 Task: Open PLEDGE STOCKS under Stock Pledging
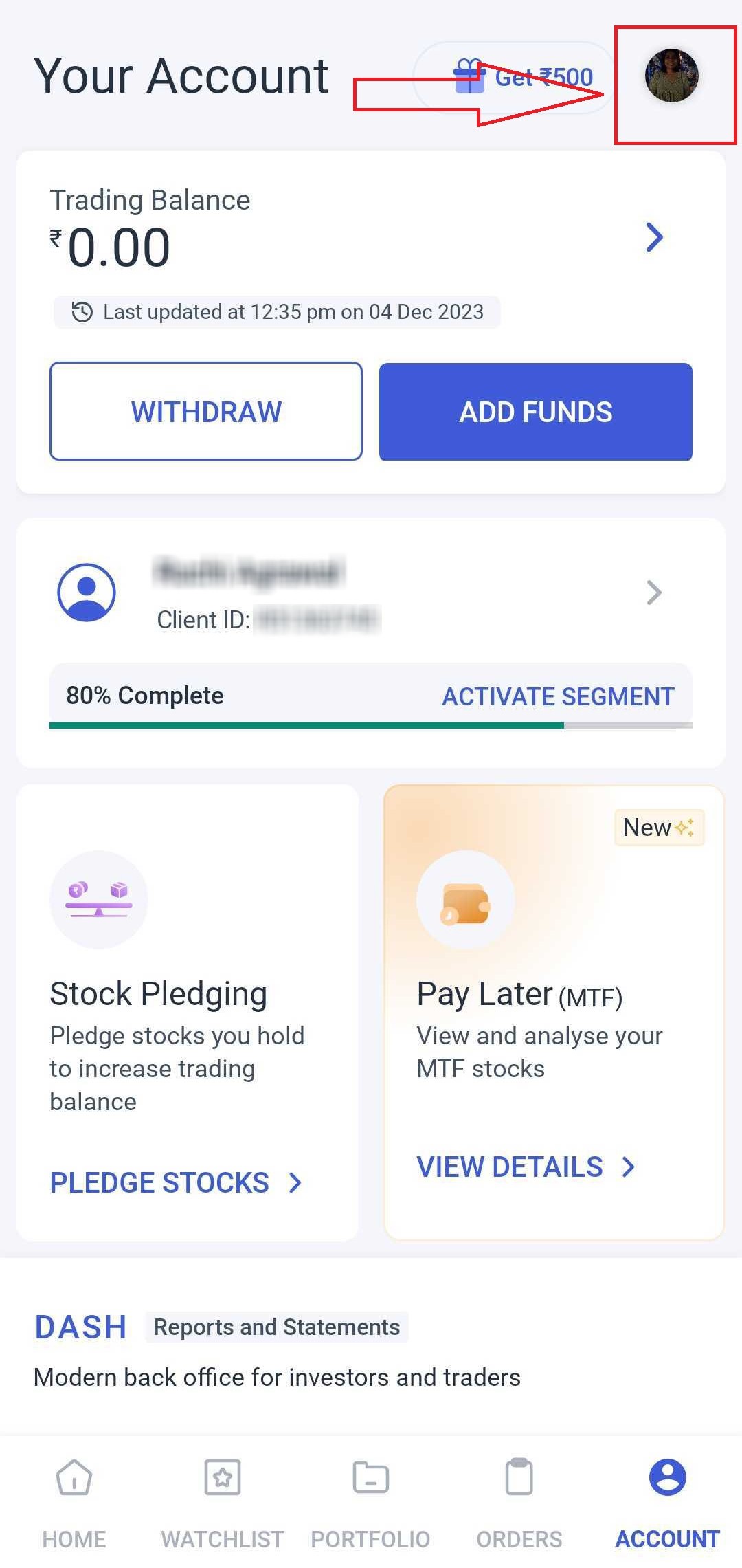(x=176, y=1182)
